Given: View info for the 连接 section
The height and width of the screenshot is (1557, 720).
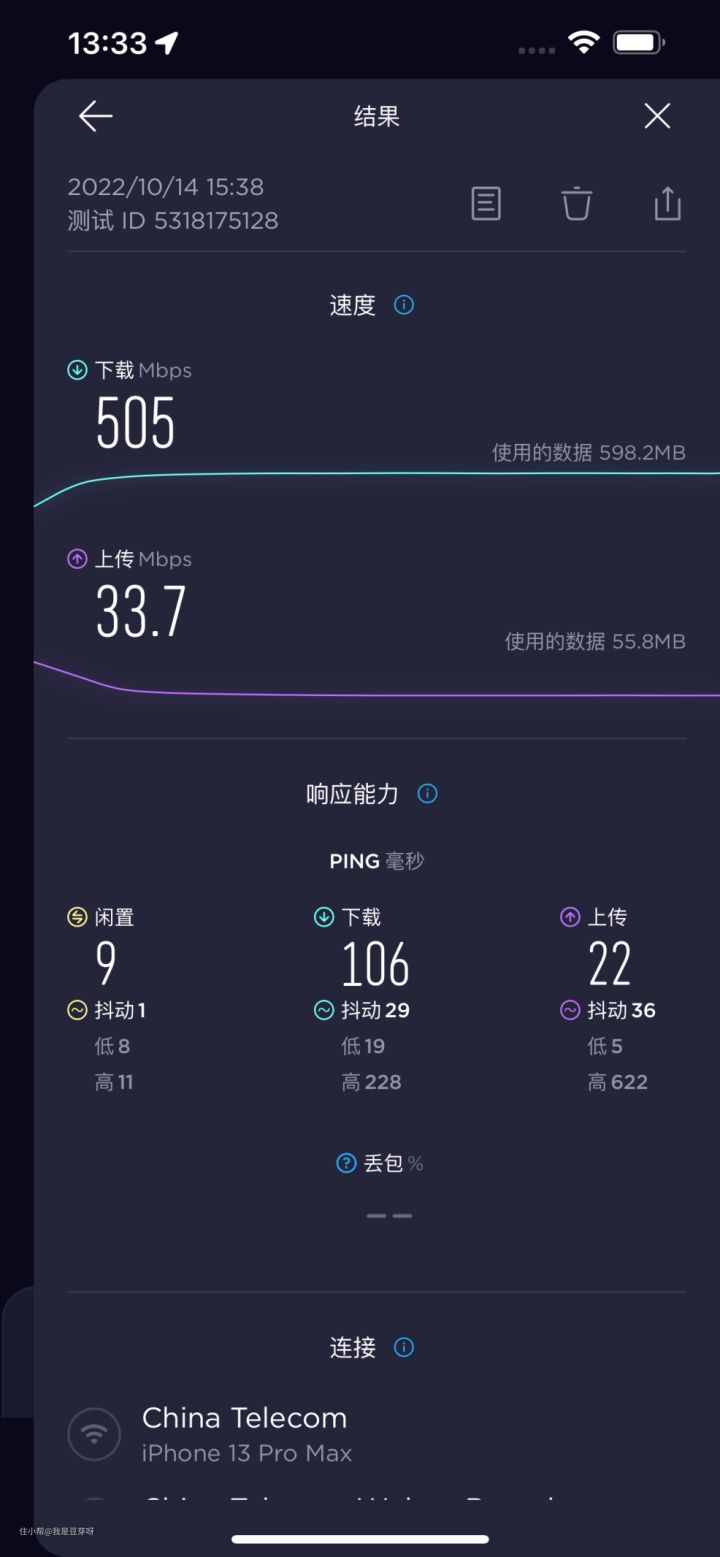Looking at the screenshot, I should pos(404,1347).
